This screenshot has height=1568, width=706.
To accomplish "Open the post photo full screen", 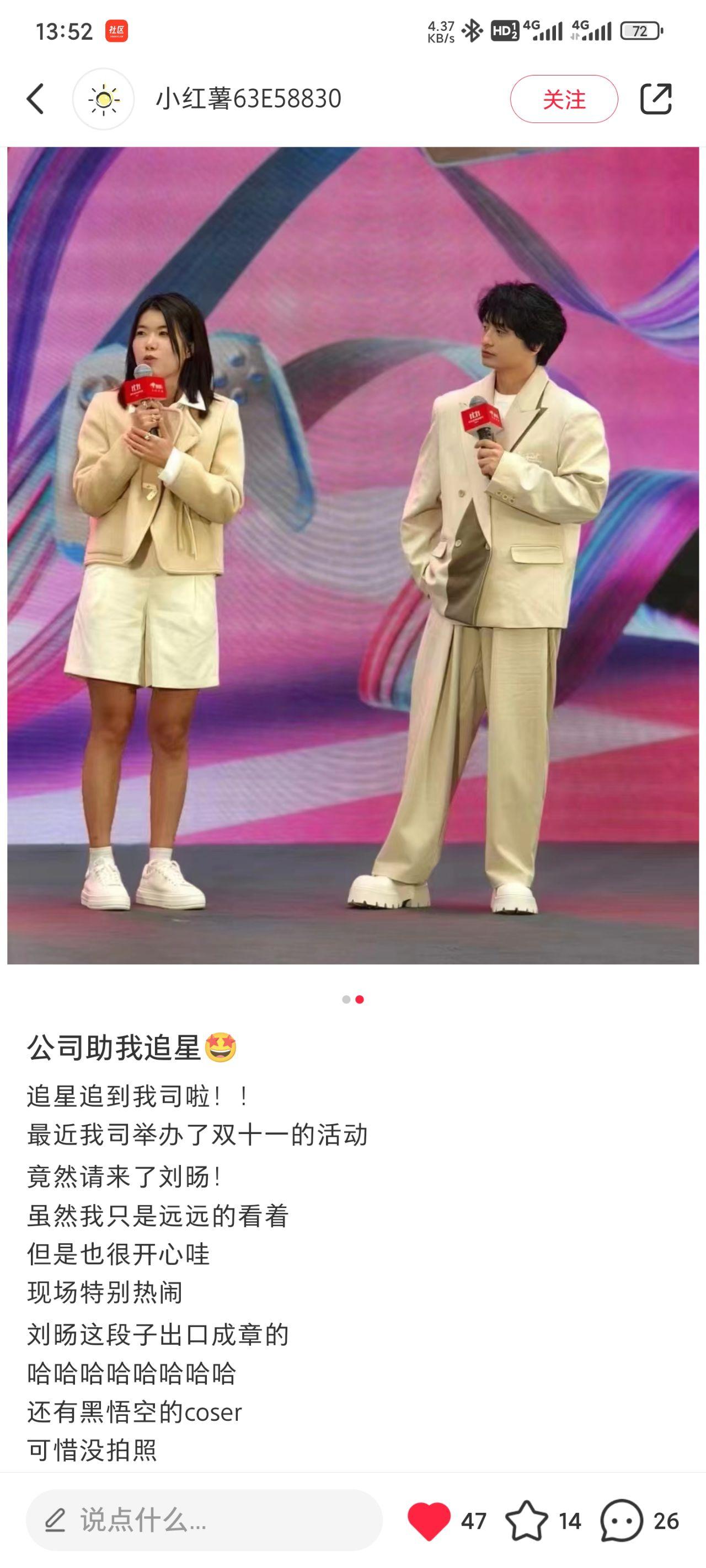I will (352, 555).
